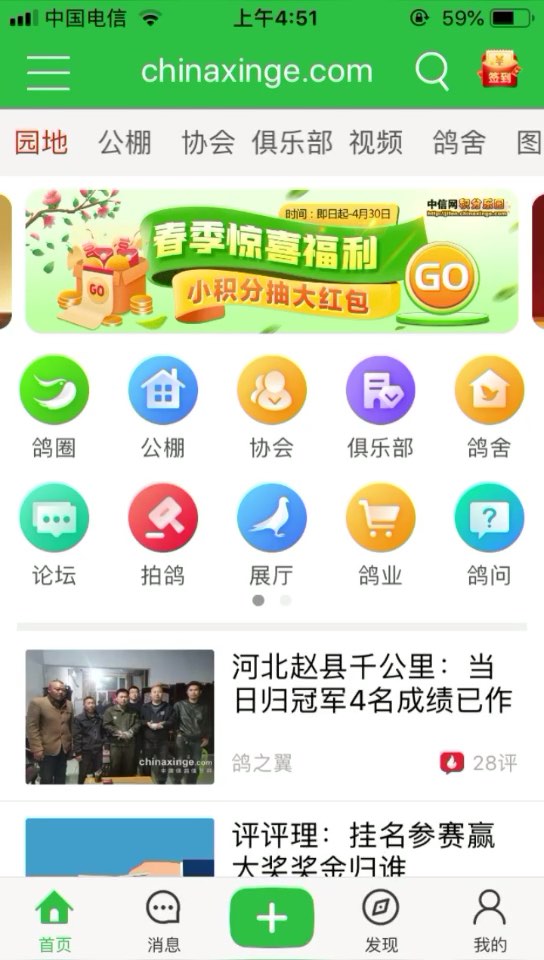Open the hamburger drawer menu

pos(48,72)
